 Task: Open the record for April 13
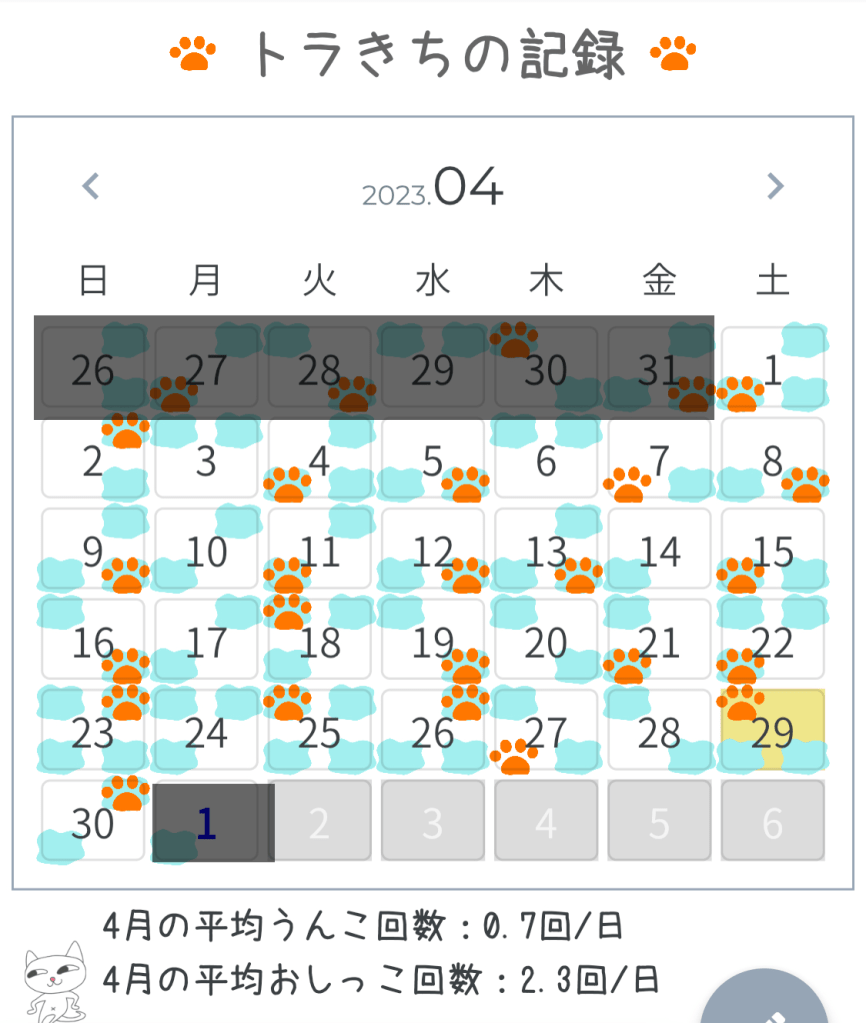pos(546,552)
